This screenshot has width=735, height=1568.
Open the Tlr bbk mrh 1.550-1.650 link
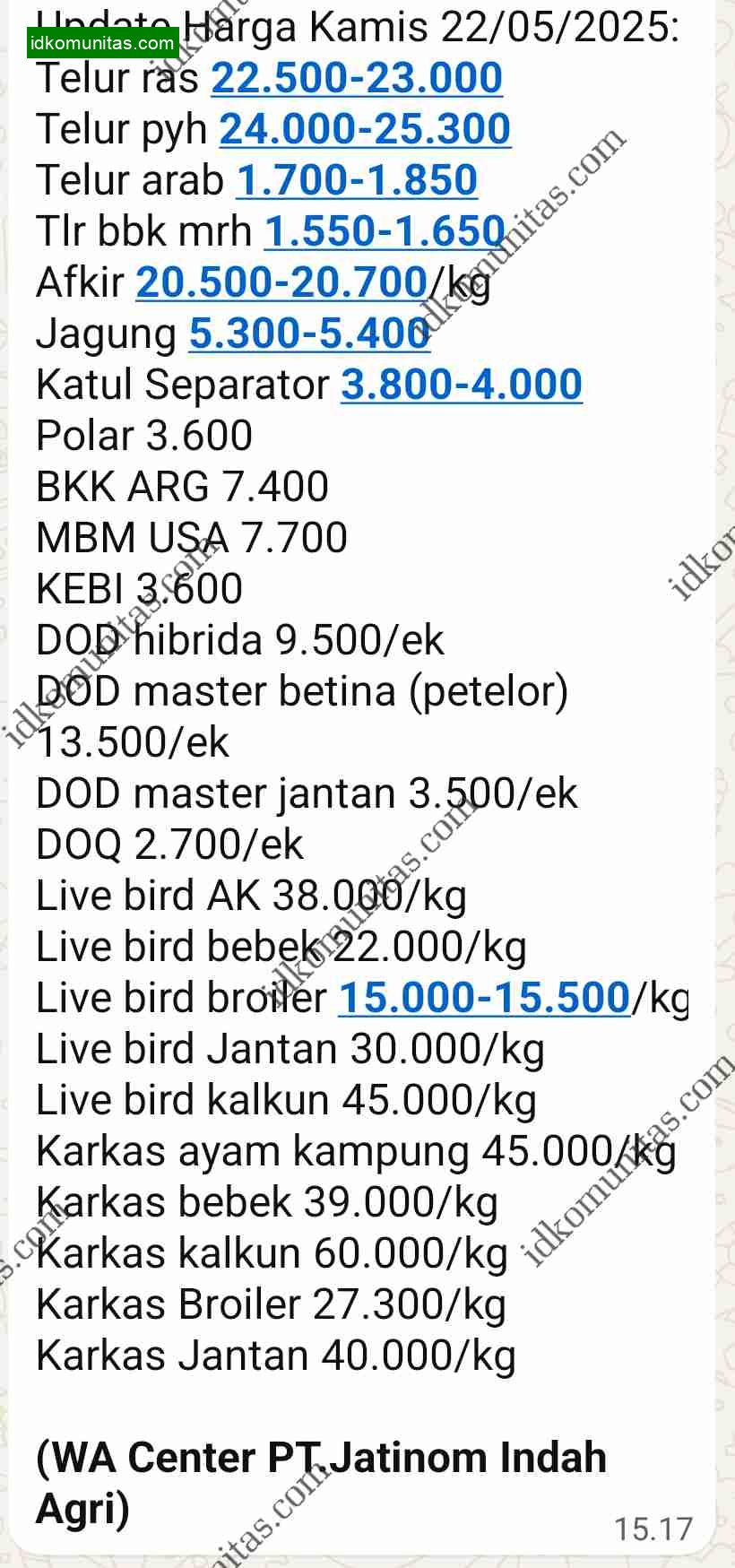[x=385, y=232]
